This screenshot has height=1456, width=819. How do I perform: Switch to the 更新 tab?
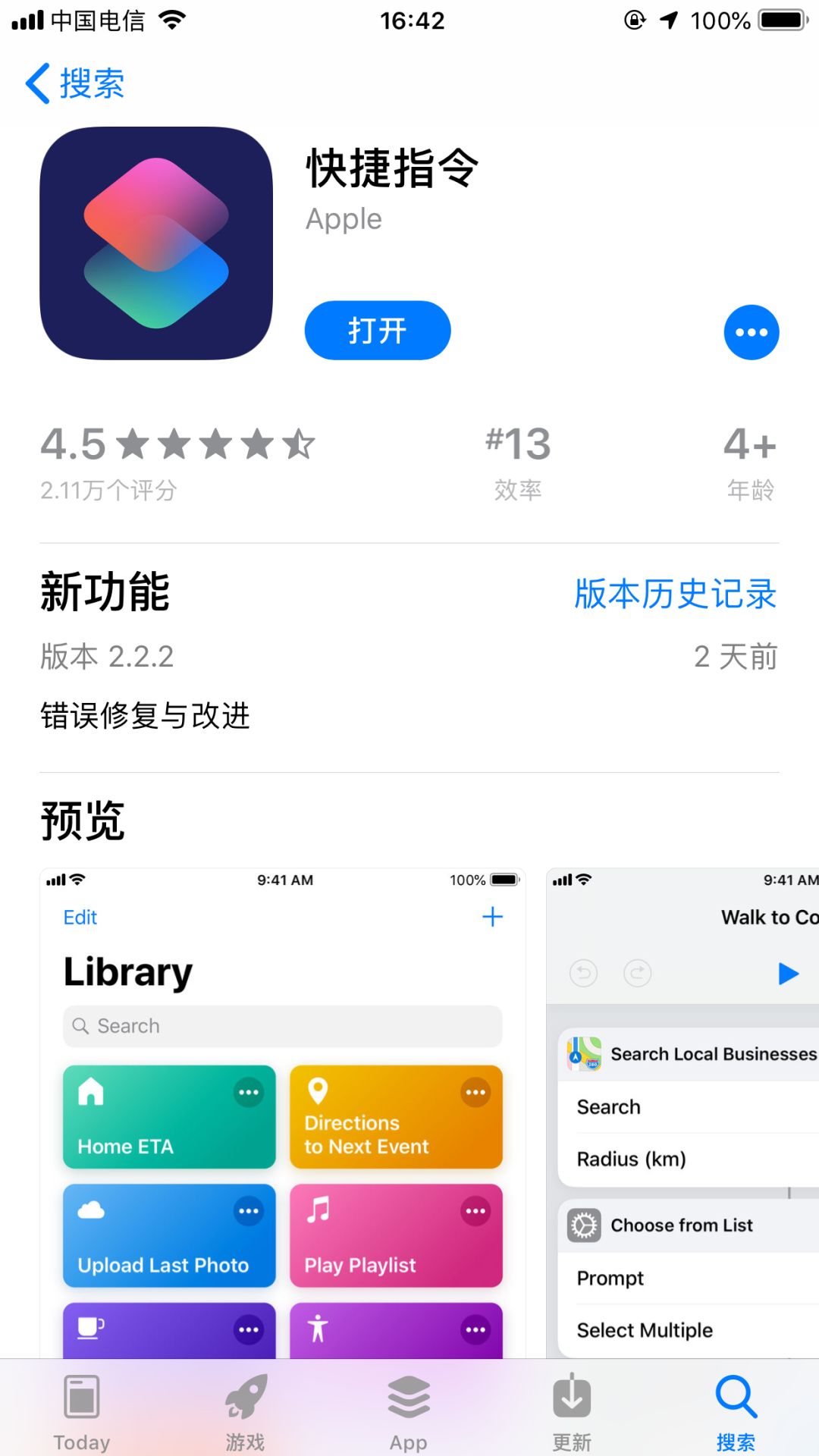572,1411
